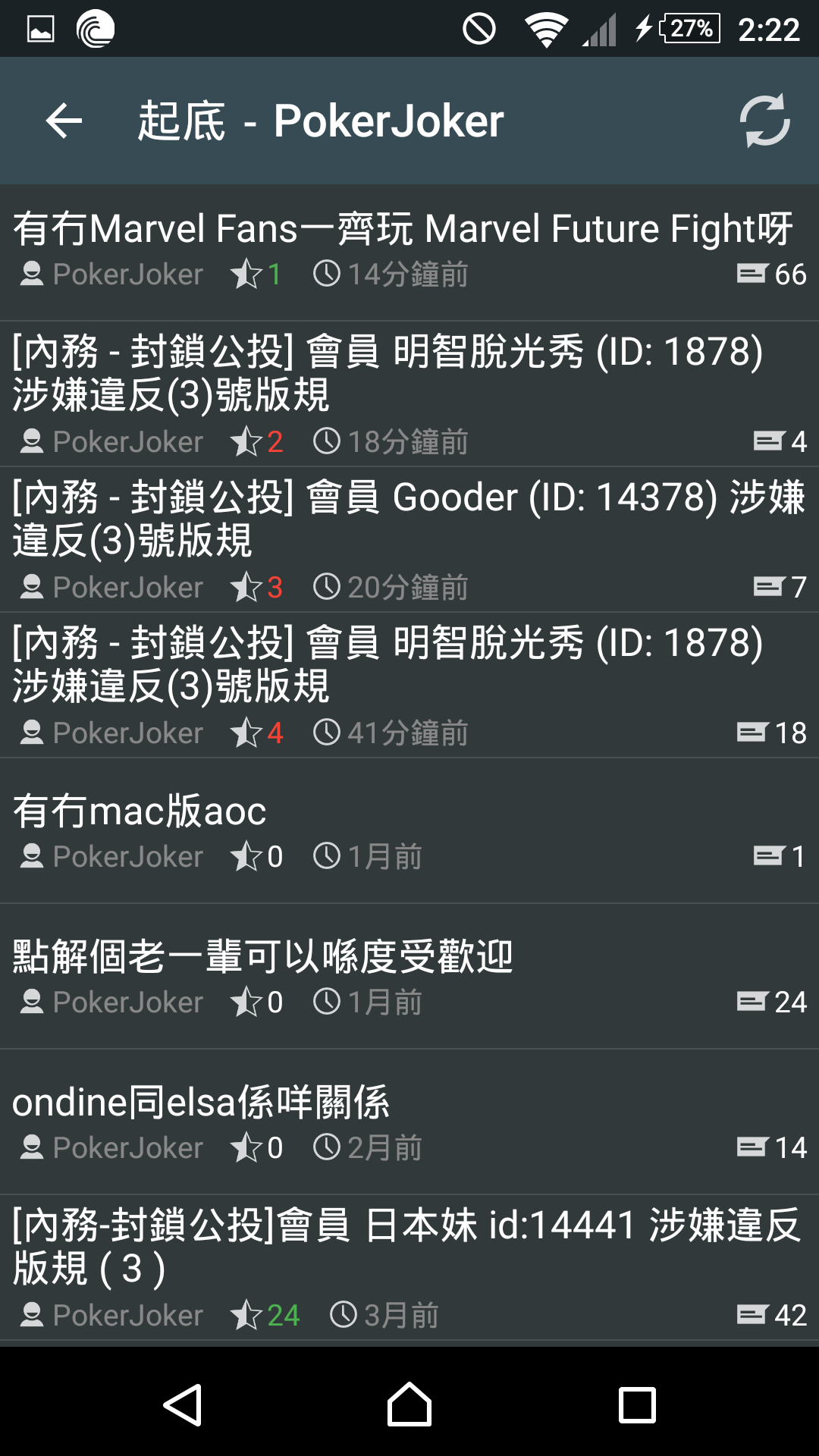Refresh the PokerJoker thread list
The width and height of the screenshot is (819, 1456).
pos(764,121)
